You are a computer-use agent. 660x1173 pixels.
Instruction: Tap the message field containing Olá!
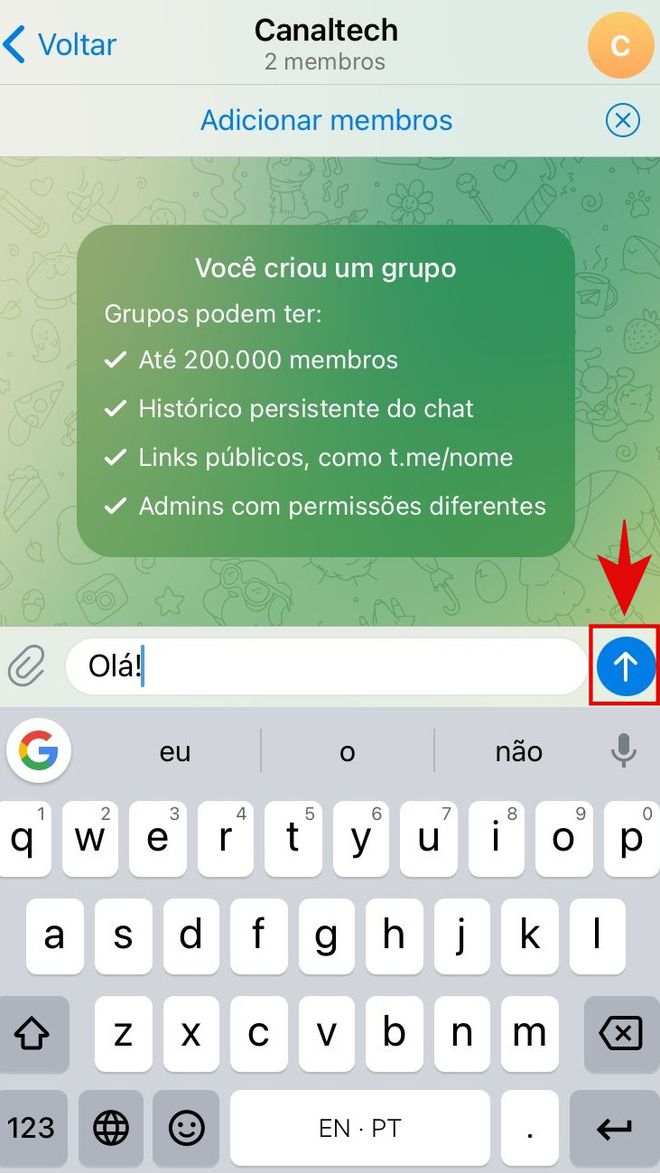(325, 666)
